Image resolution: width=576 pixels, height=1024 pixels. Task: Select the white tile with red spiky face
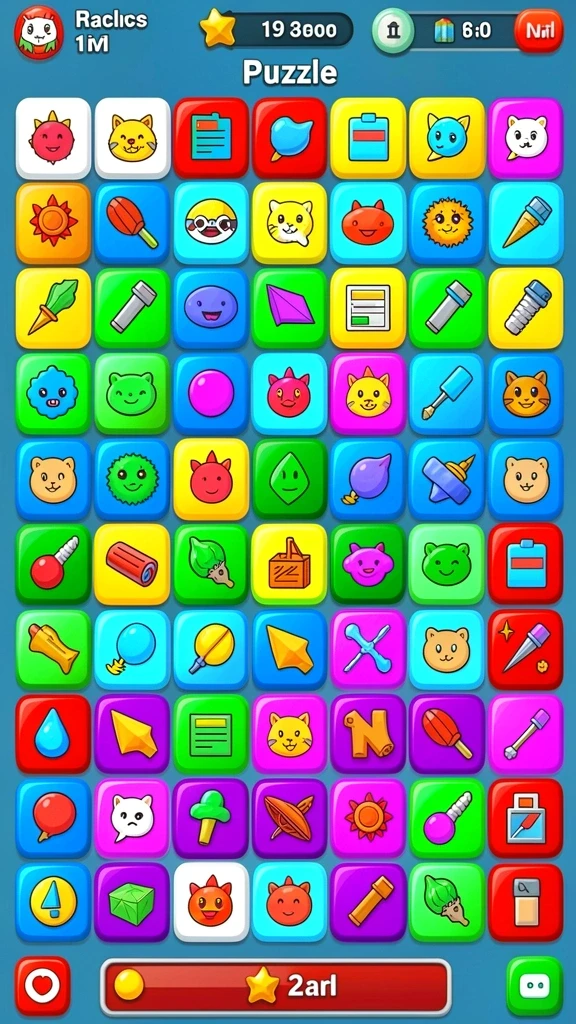54,138
